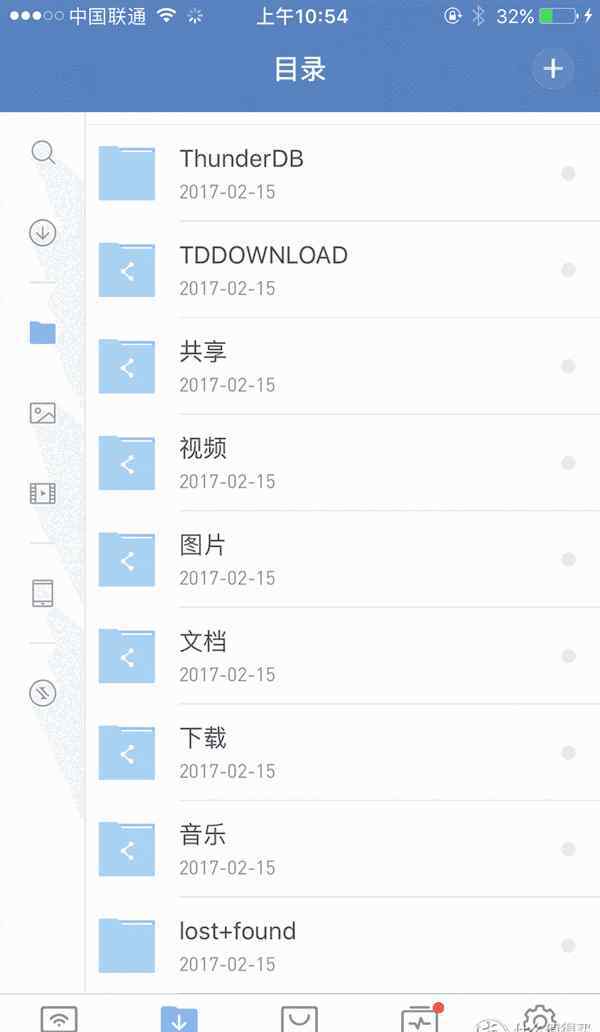This screenshot has height=1032, width=600.
Task: Switch to the Wi-Fi router tab
Action: (x=59, y=1019)
